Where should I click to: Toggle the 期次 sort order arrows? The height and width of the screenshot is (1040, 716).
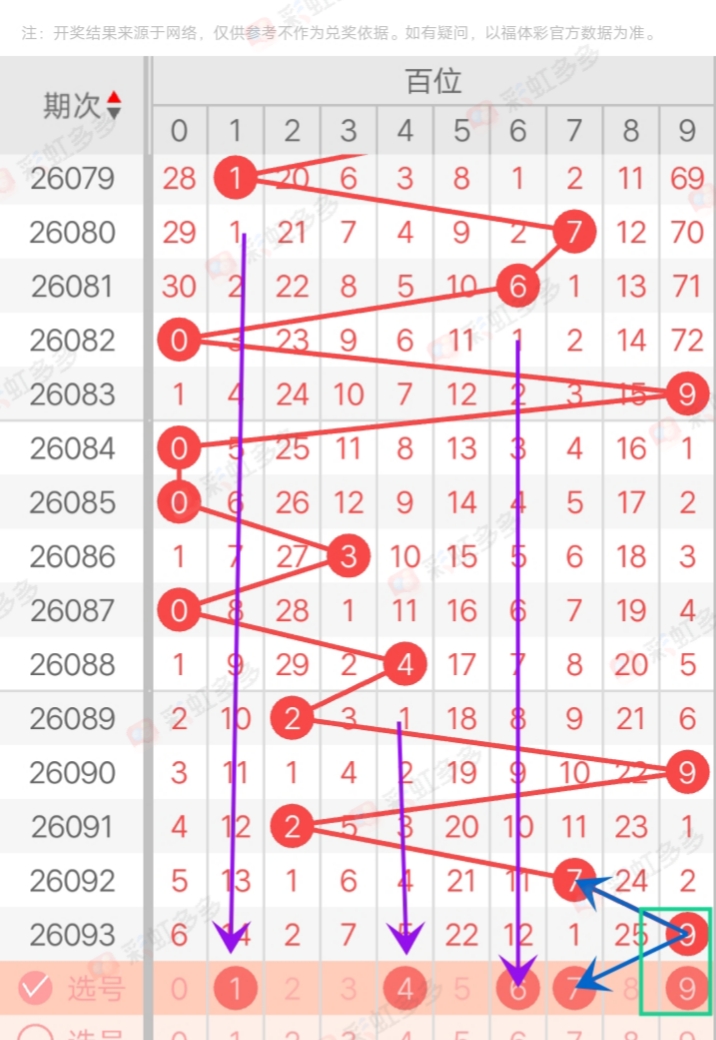tap(114, 105)
